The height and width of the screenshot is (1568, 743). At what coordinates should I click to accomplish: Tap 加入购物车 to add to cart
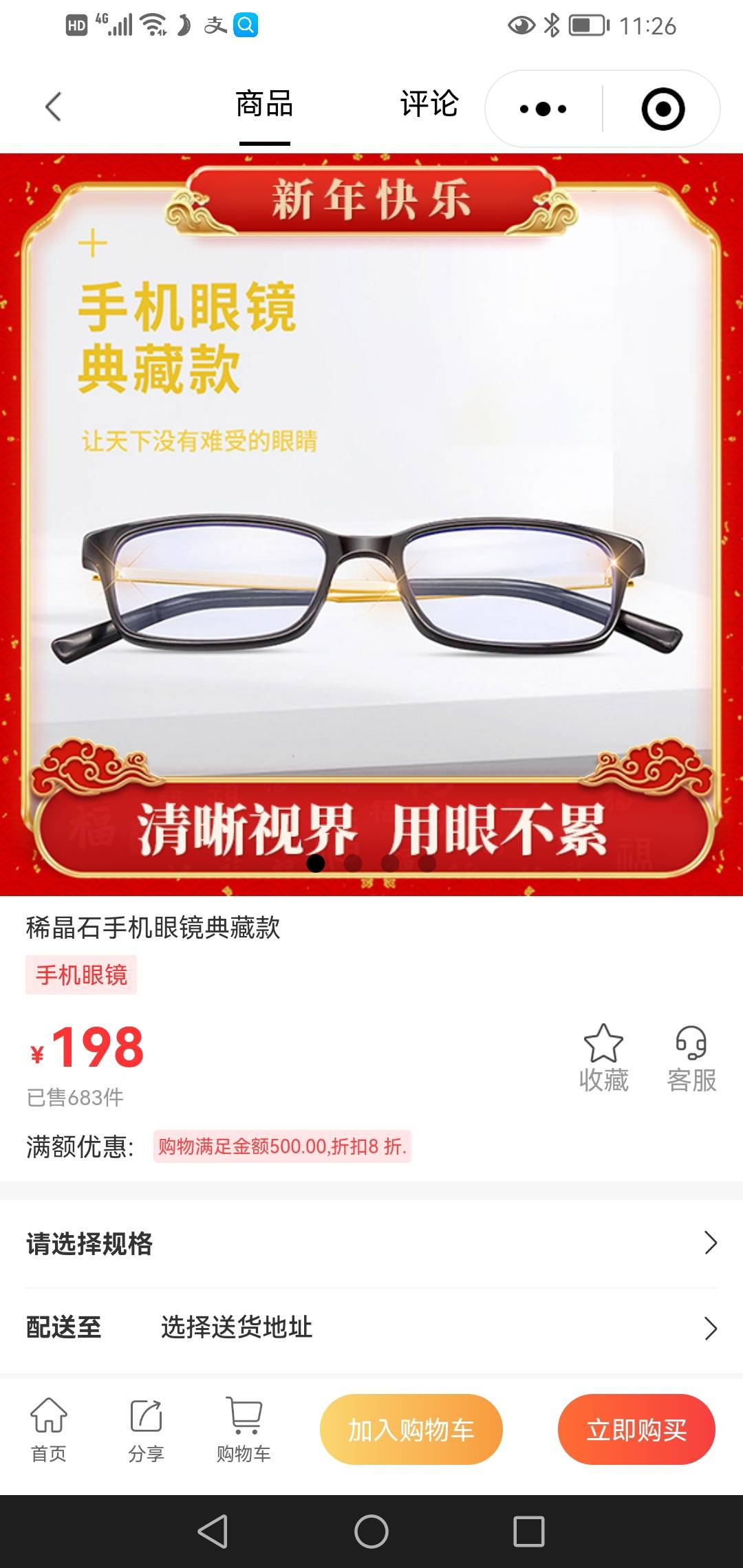411,1430
